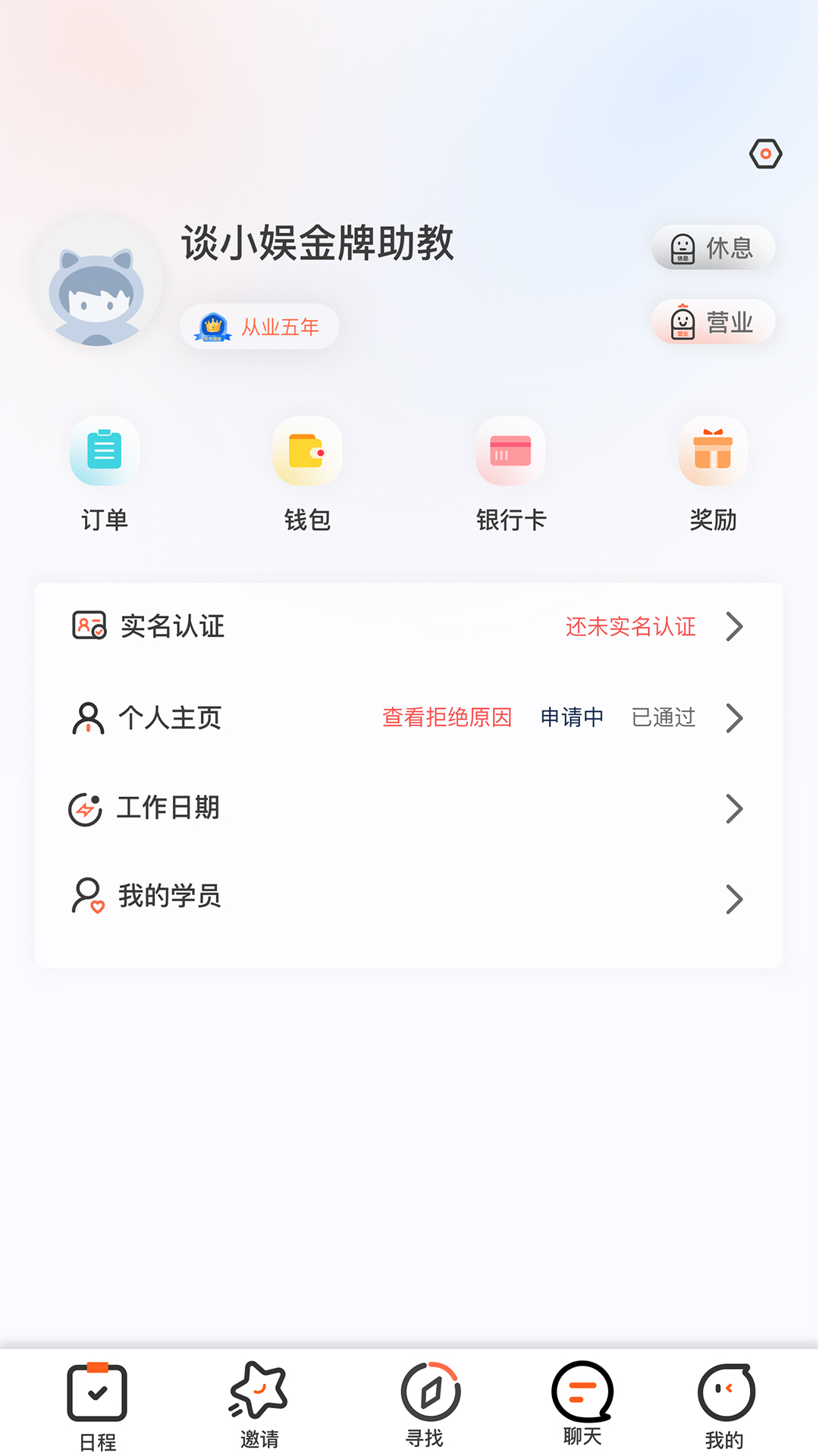Viewport: 819px width, 1456px height.
Task: Open the 订单 (orders) icon
Action: click(x=104, y=451)
